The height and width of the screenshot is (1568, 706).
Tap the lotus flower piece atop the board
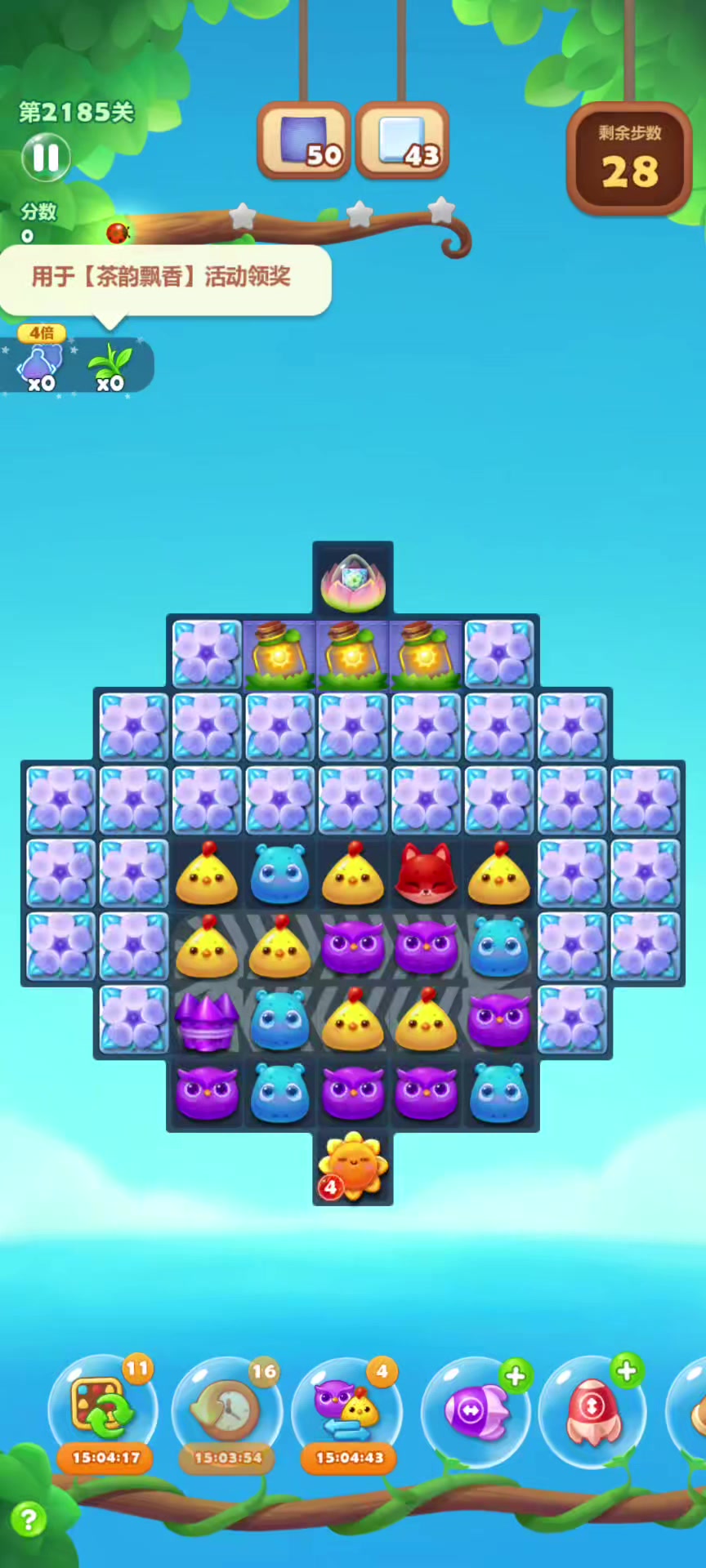[353, 581]
